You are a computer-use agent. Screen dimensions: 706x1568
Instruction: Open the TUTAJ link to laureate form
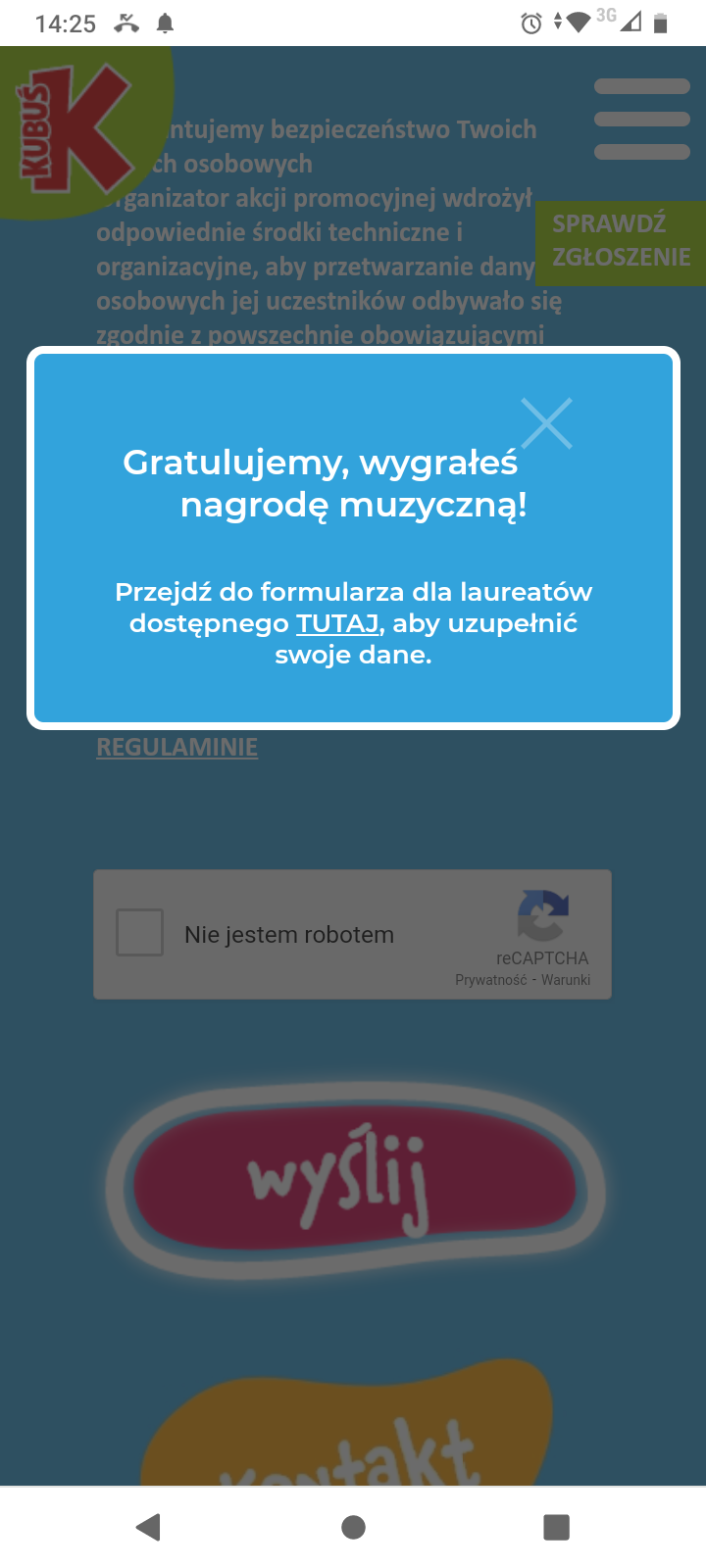pyautogui.click(x=337, y=623)
